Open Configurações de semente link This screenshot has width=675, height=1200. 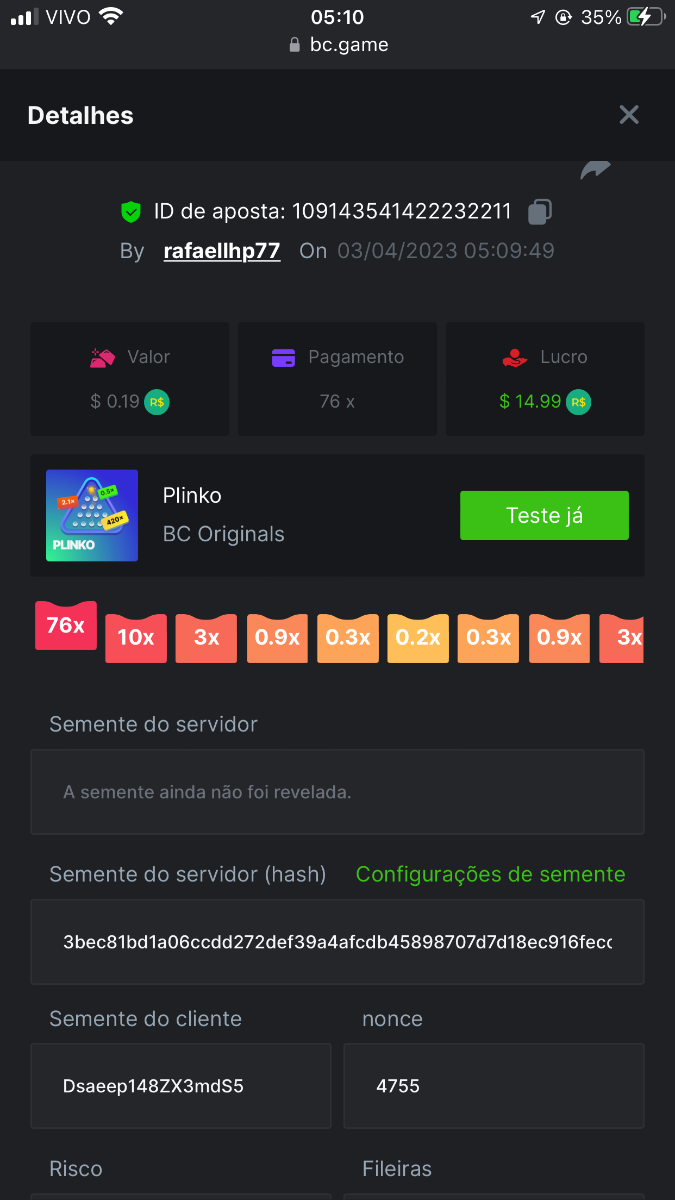490,874
